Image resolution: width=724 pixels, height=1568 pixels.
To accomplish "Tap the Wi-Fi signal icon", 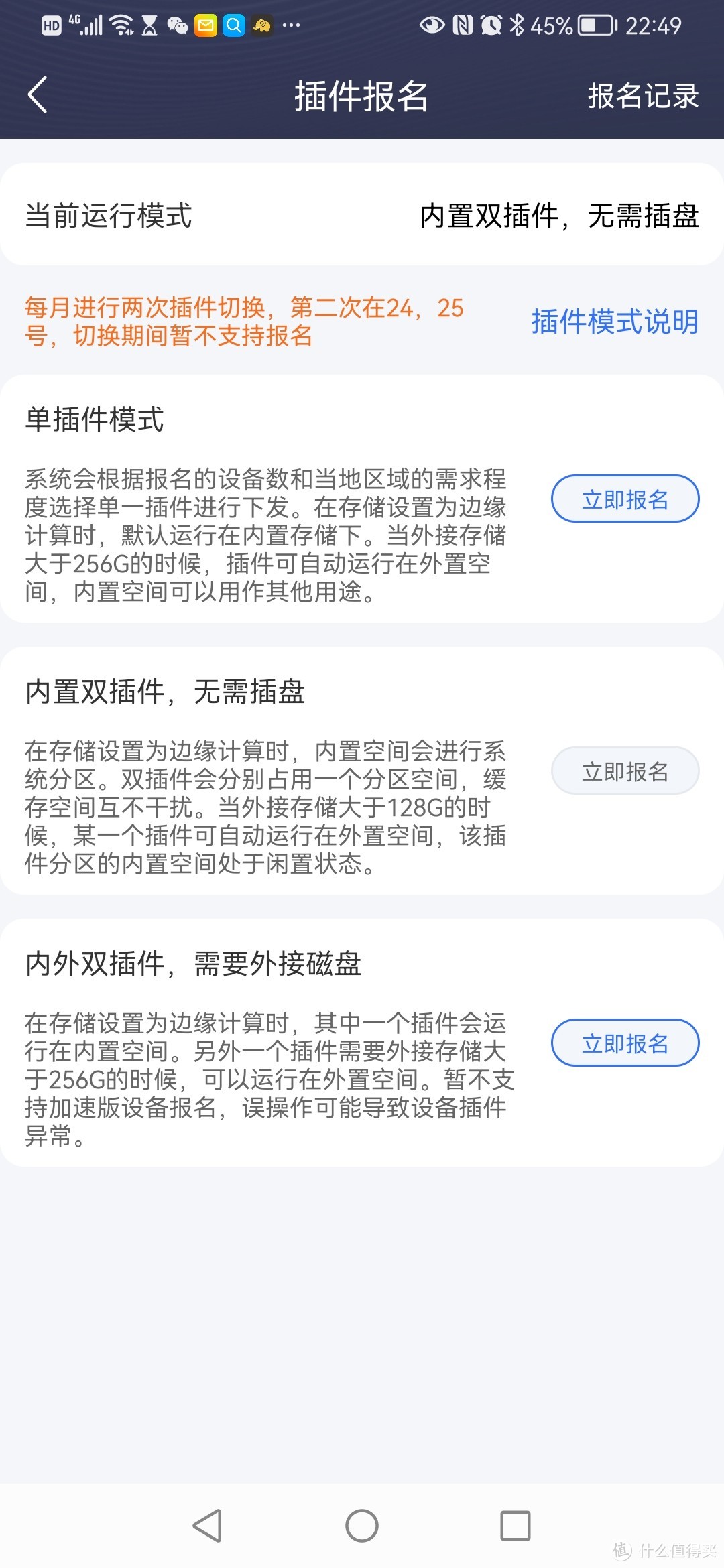I will (121, 25).
